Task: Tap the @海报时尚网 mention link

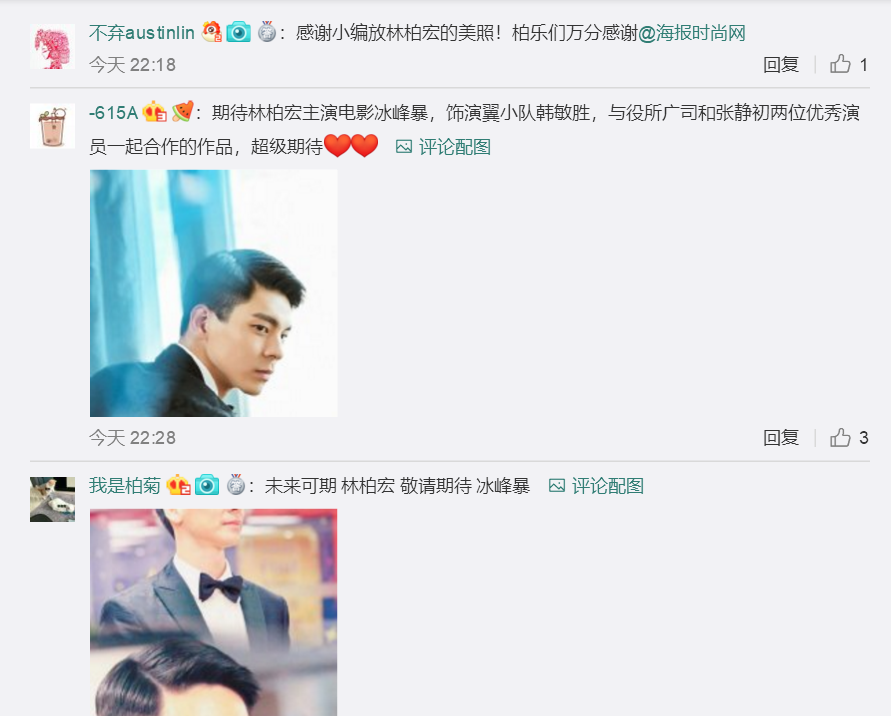Action: click(x=692, y=33)
